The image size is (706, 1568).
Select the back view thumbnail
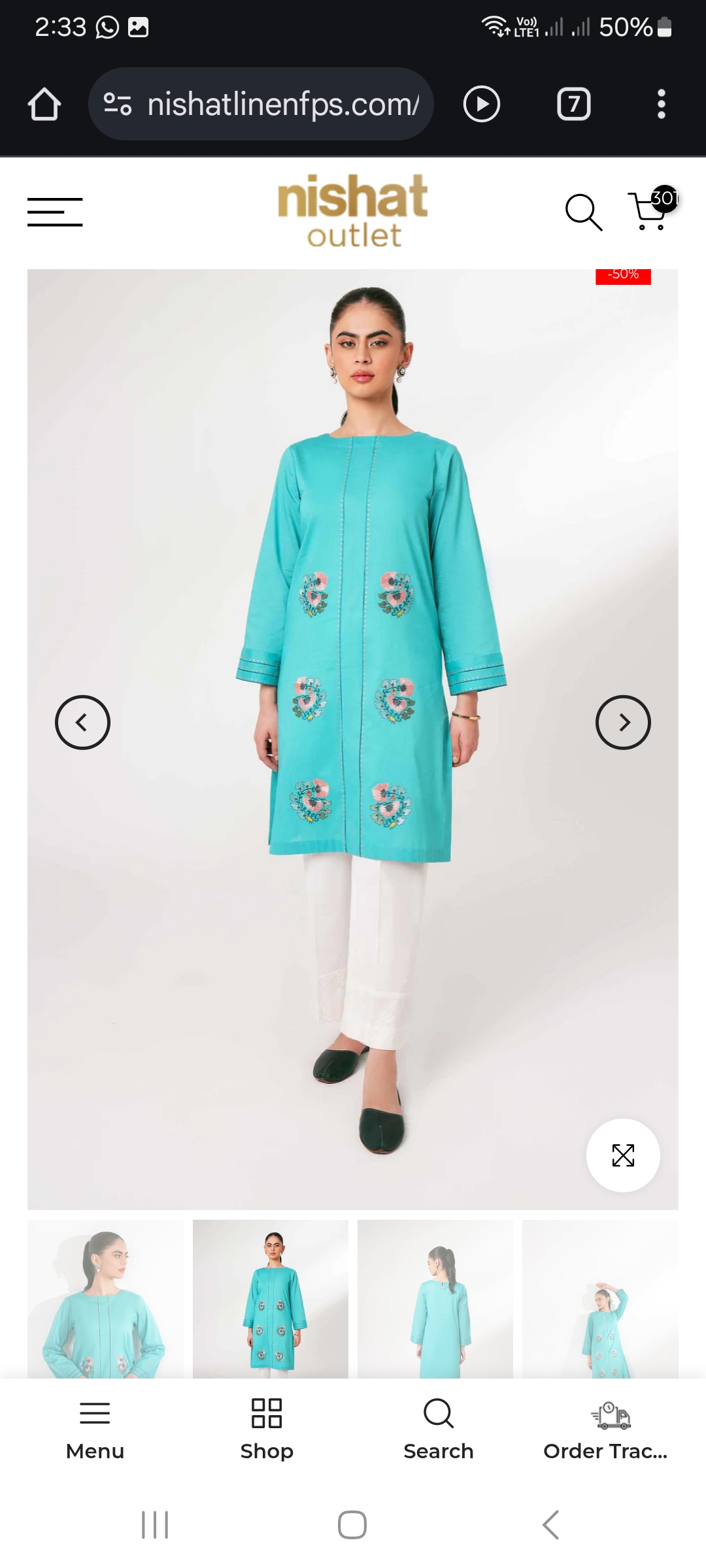435,1299
